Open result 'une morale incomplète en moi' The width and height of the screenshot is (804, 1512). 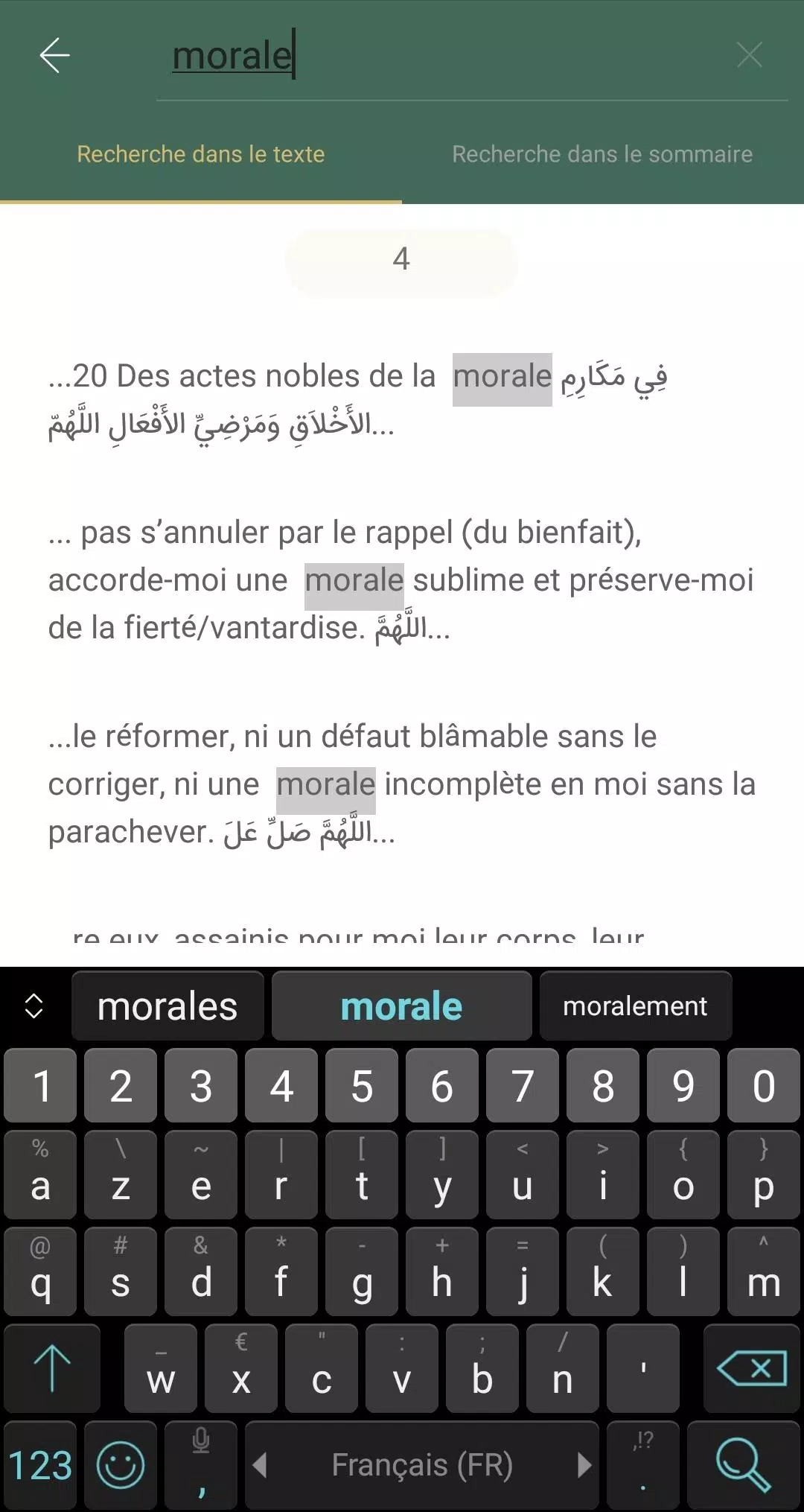point(401,784)
